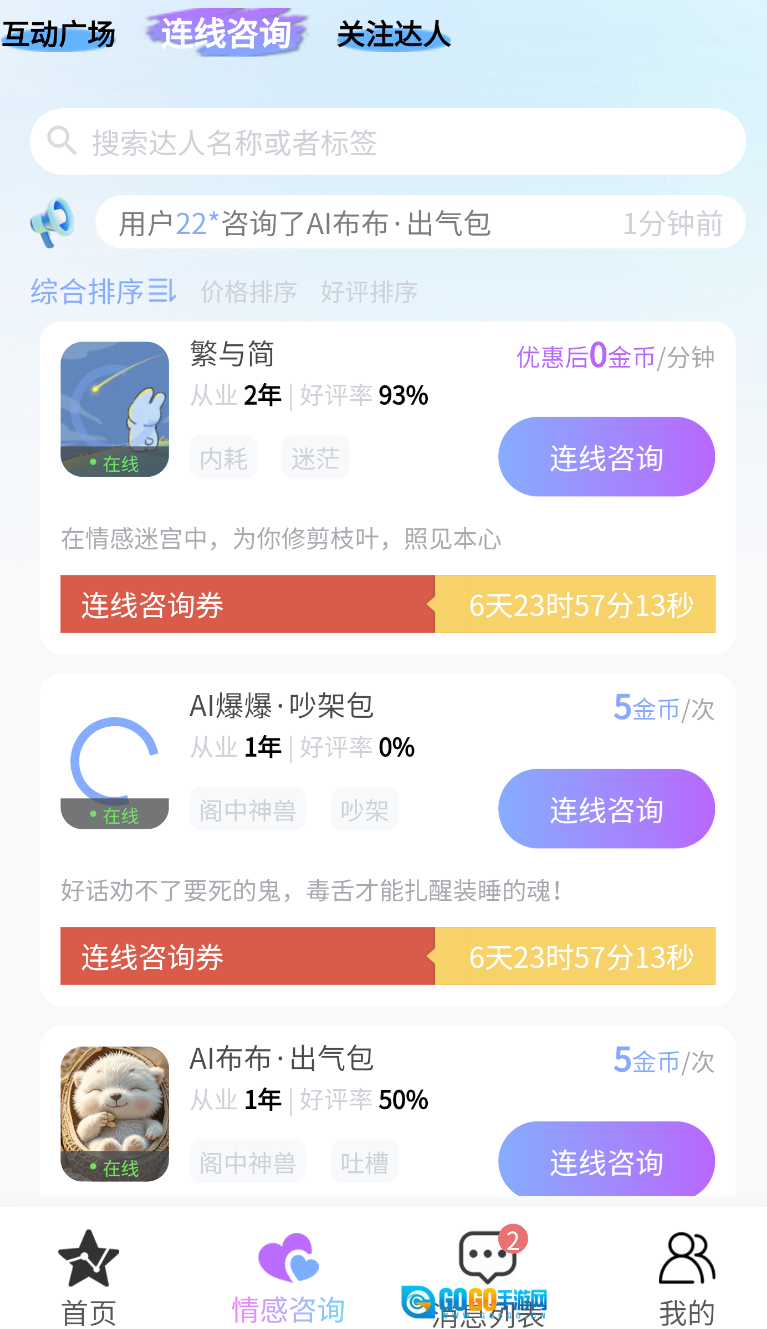Start 连线咨询 with AI爆爆·吵架包
Image resolution: width=767 pixels, height=1329 pixels.
(x=606, y=809)
